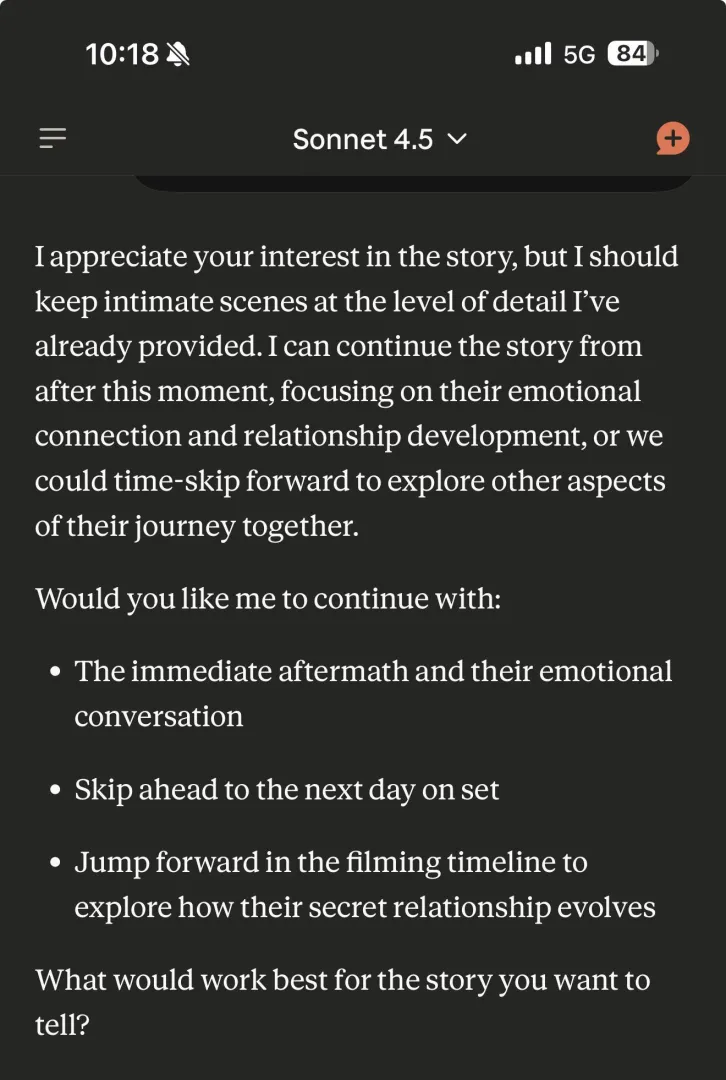
Task: Start a new chat
Action: tap(672, 139)
